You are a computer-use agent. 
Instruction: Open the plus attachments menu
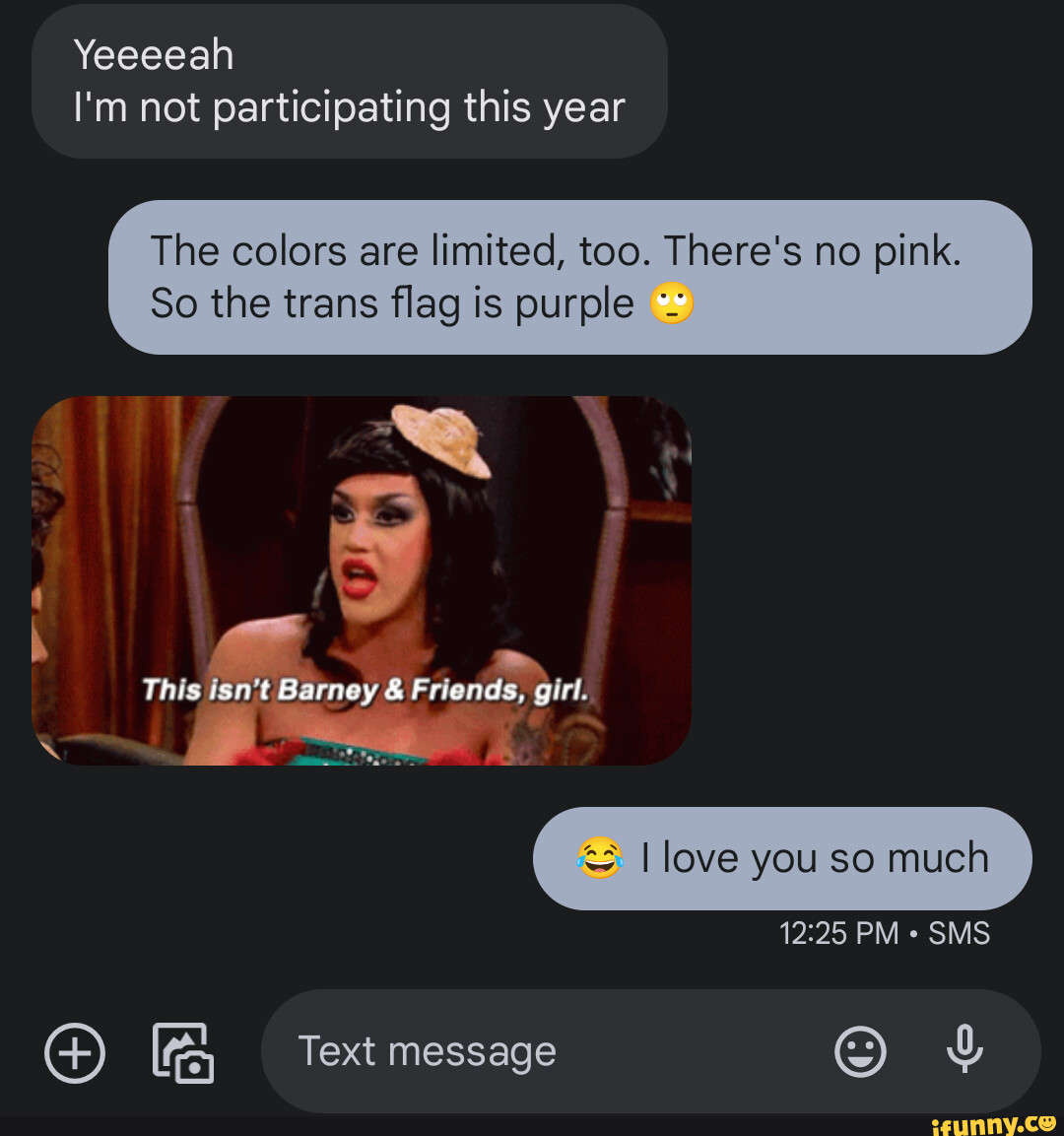(x=75, y=1053)
